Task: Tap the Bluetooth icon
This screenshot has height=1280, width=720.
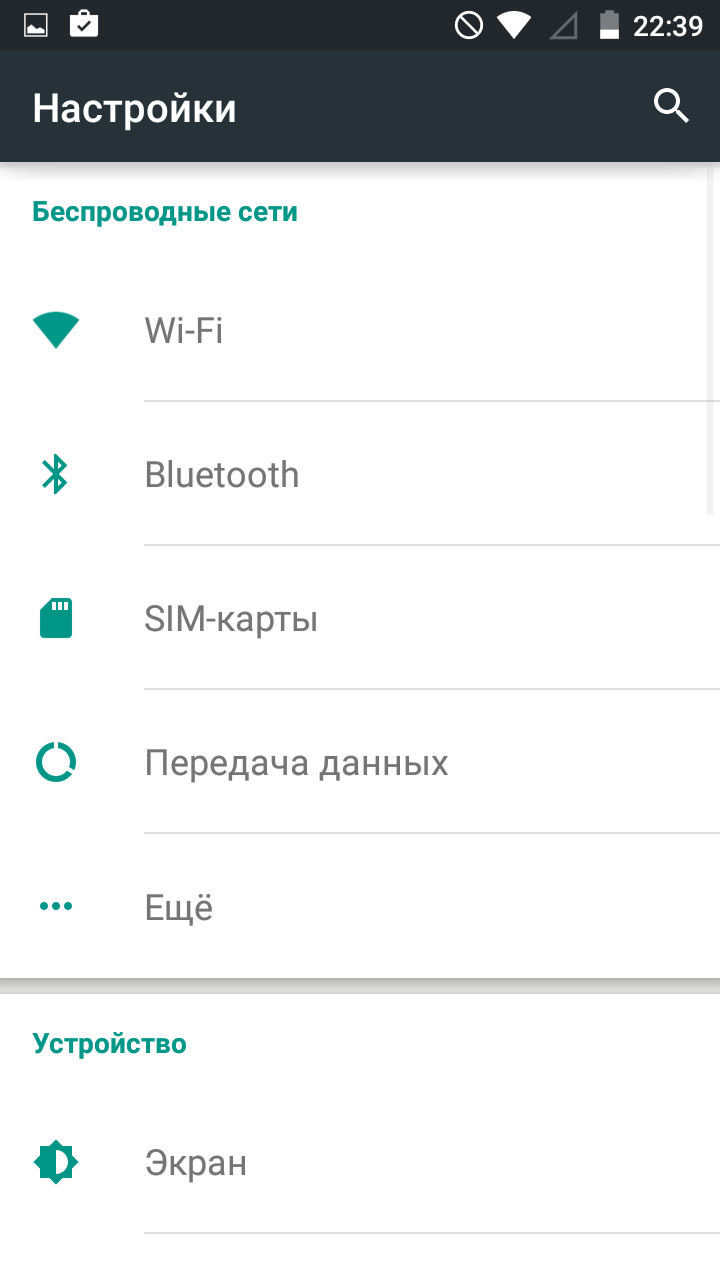Action: [57, 474]
